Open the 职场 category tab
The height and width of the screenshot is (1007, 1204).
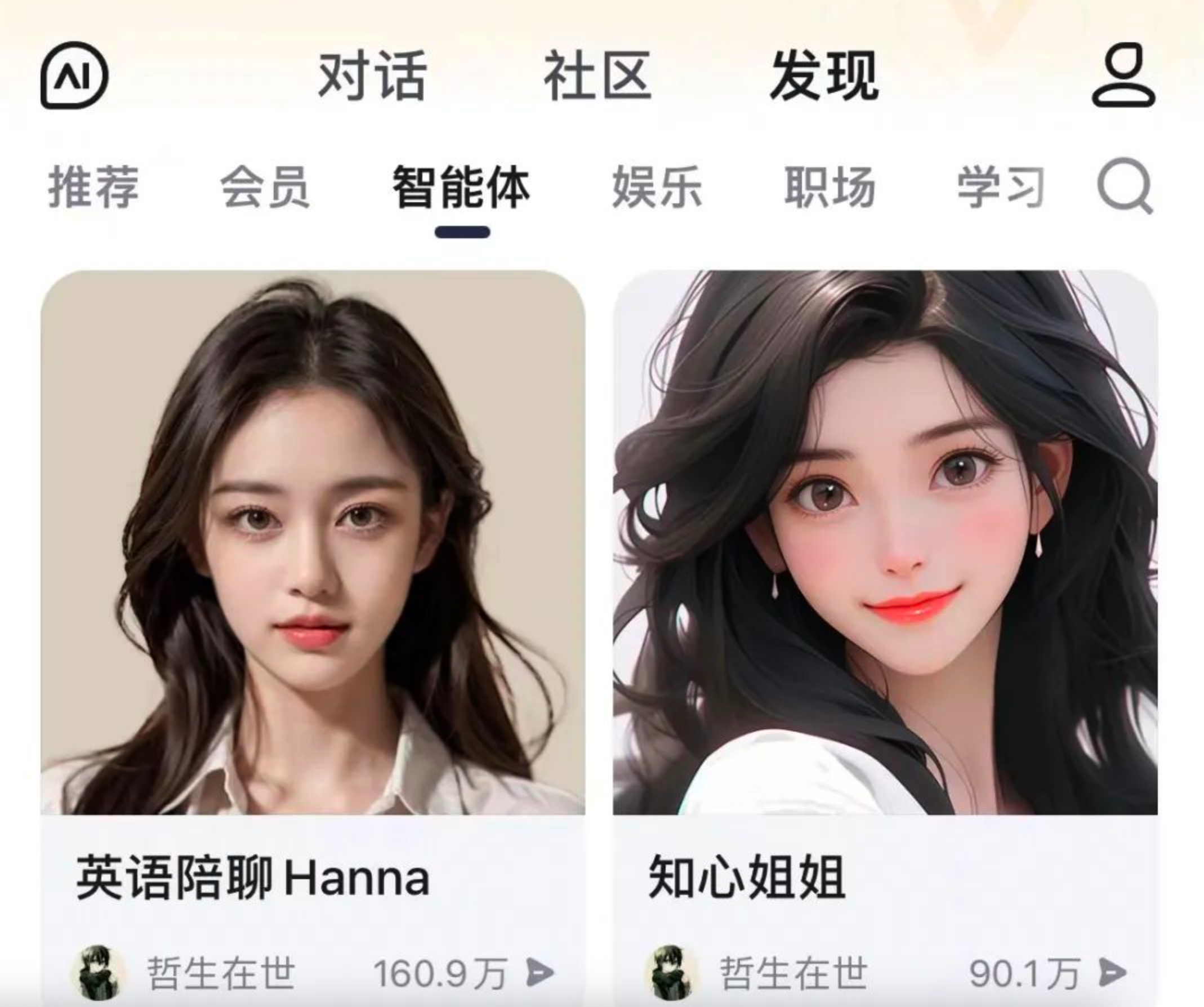[x=830, y=187]
